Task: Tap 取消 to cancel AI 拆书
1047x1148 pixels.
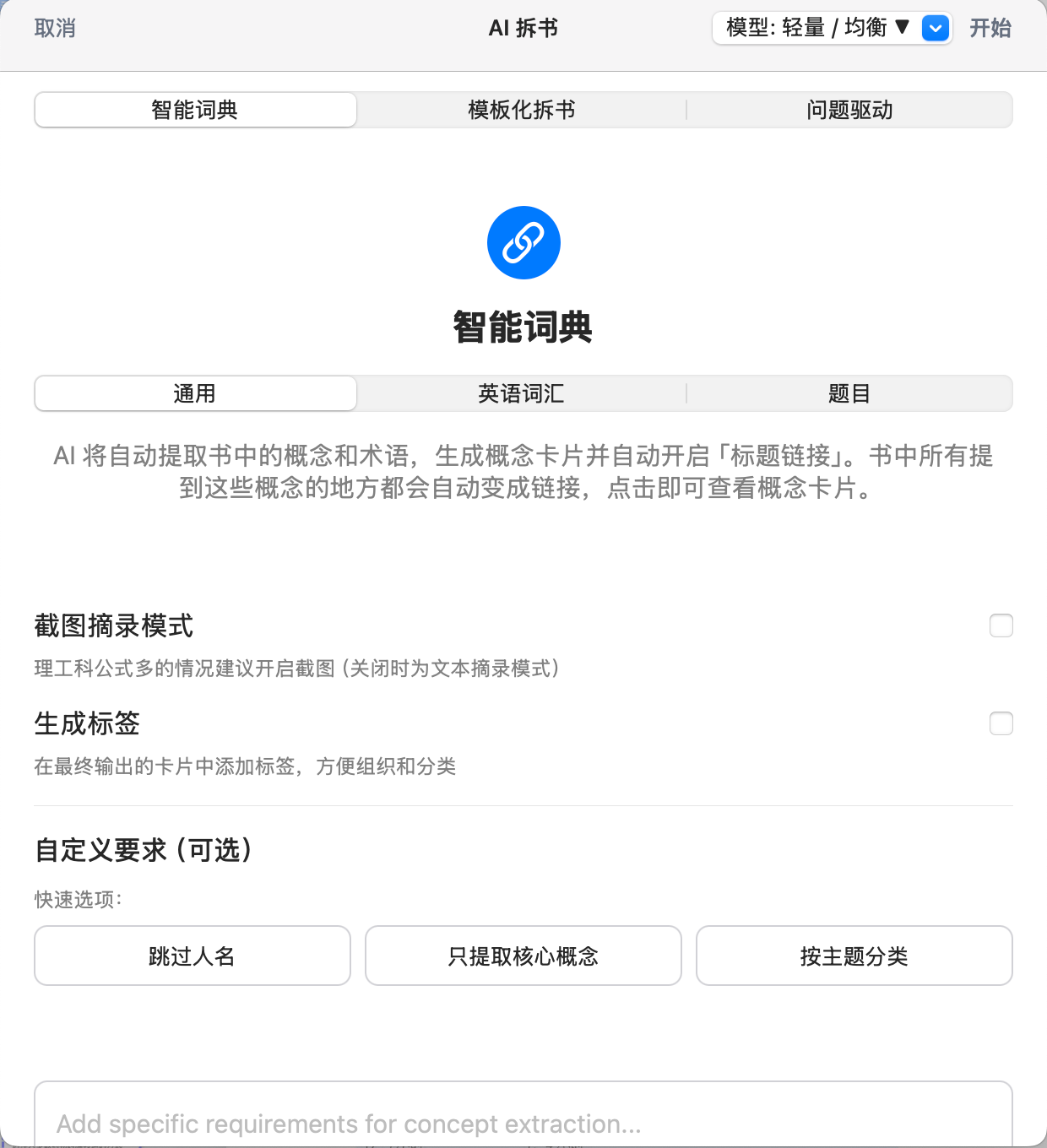Action: click(x=55, y=29)
